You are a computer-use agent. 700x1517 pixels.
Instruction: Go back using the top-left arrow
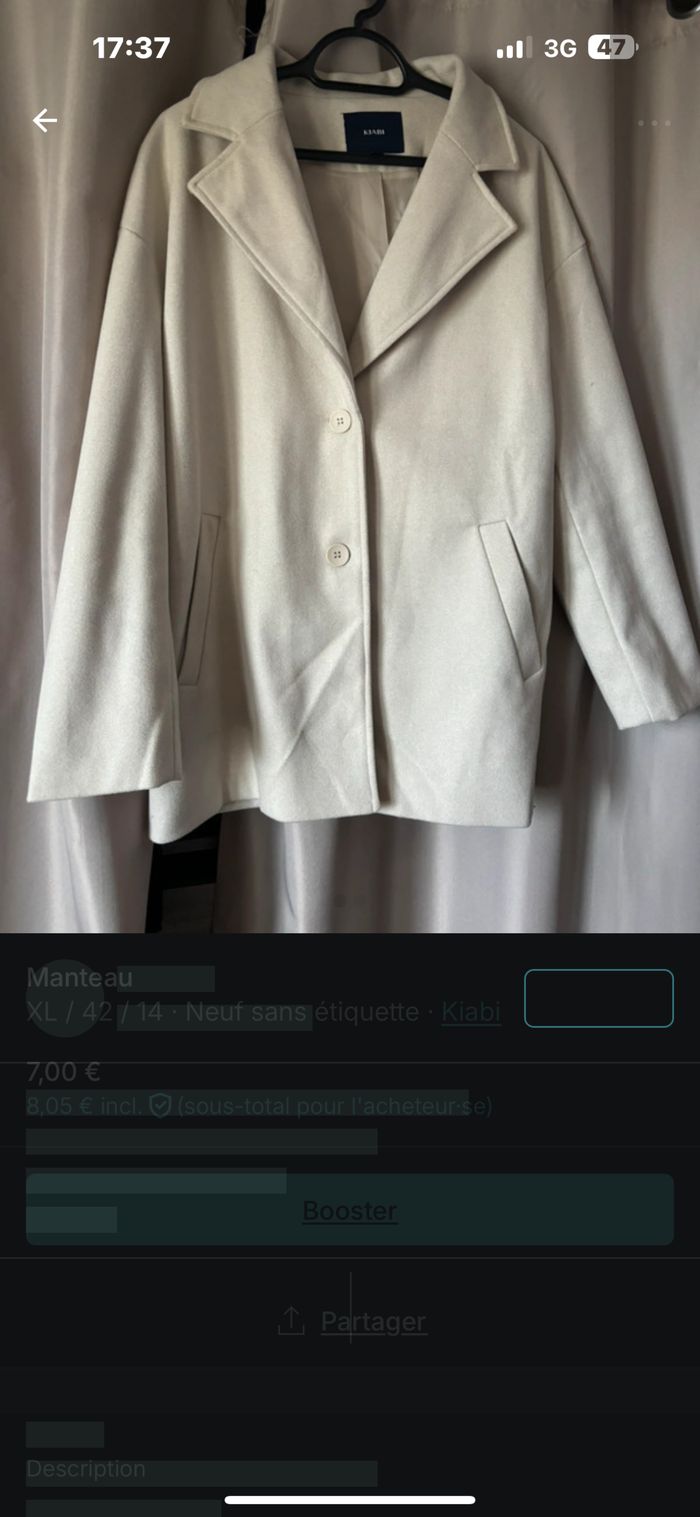point(45,121)
